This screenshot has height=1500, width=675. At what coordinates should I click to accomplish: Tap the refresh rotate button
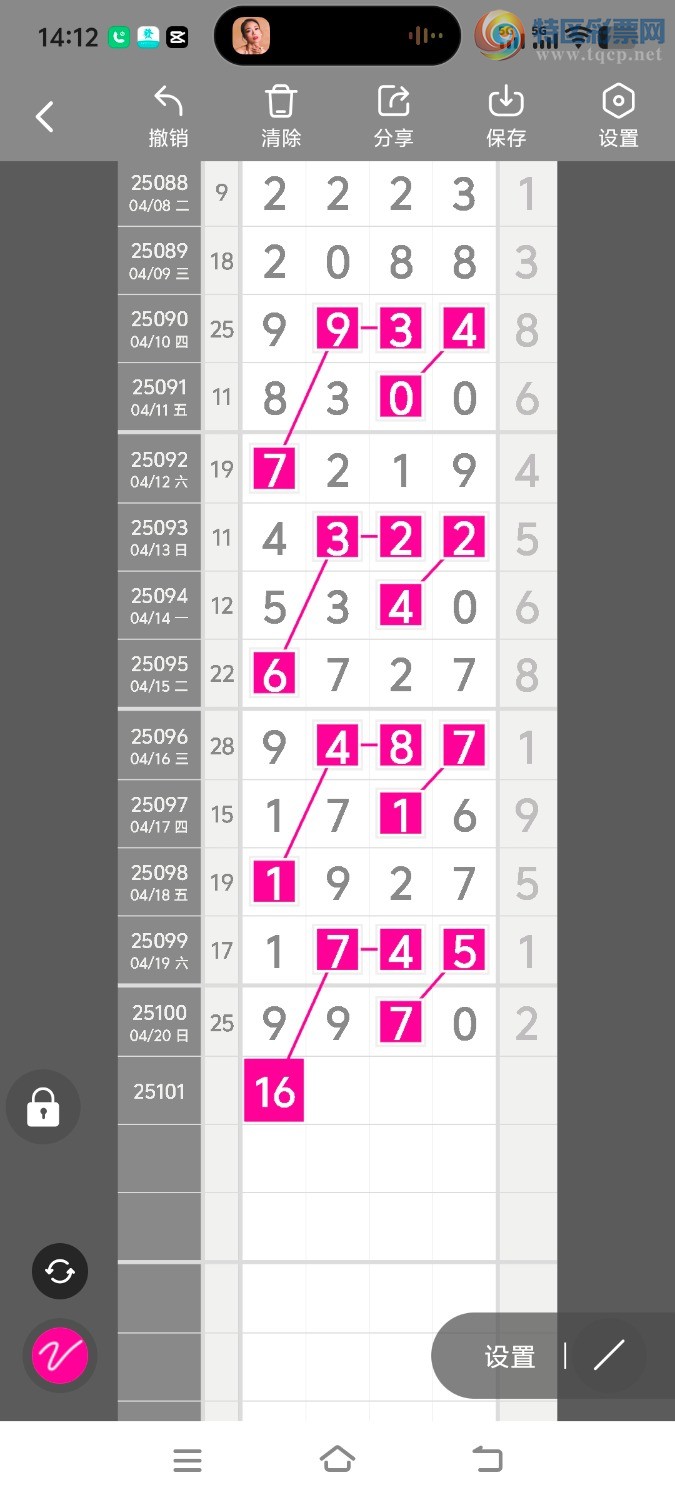[60, 1271]
